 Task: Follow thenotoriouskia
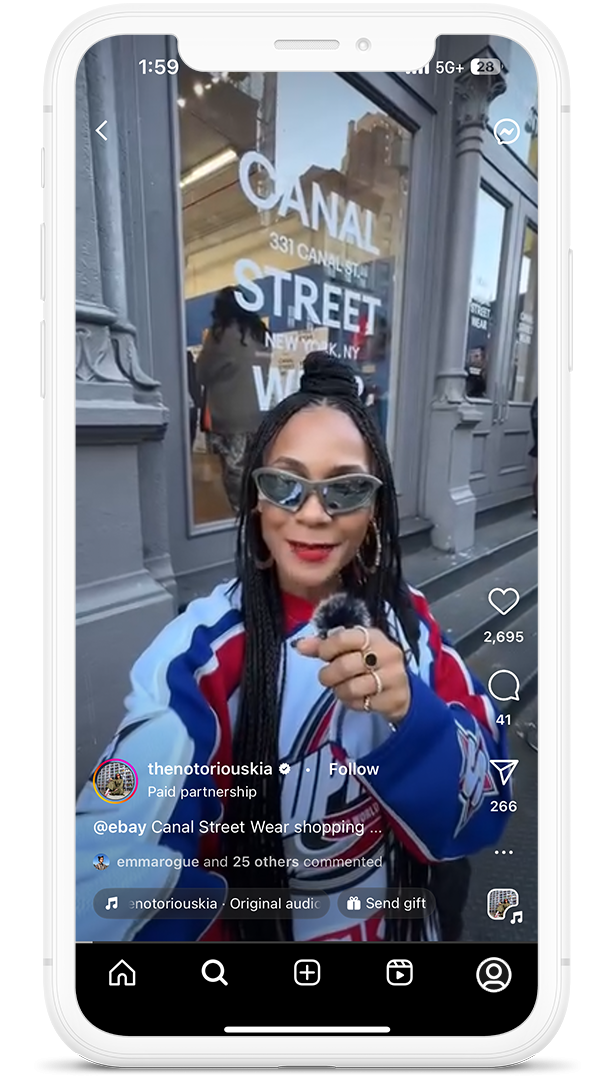coord(353,769)
